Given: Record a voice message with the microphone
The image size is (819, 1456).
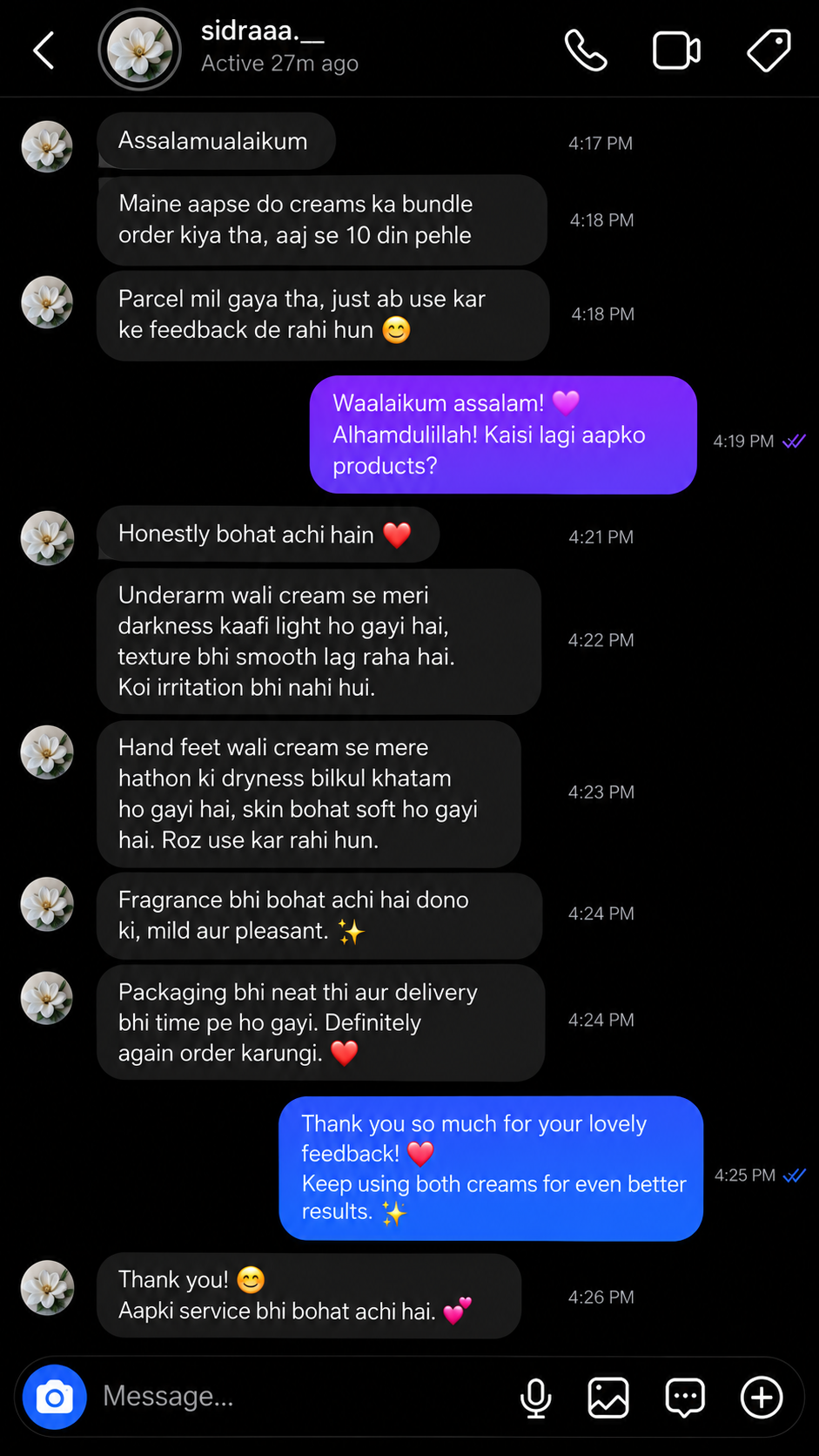Looking at the screenshot, I should coord(536,1398).
